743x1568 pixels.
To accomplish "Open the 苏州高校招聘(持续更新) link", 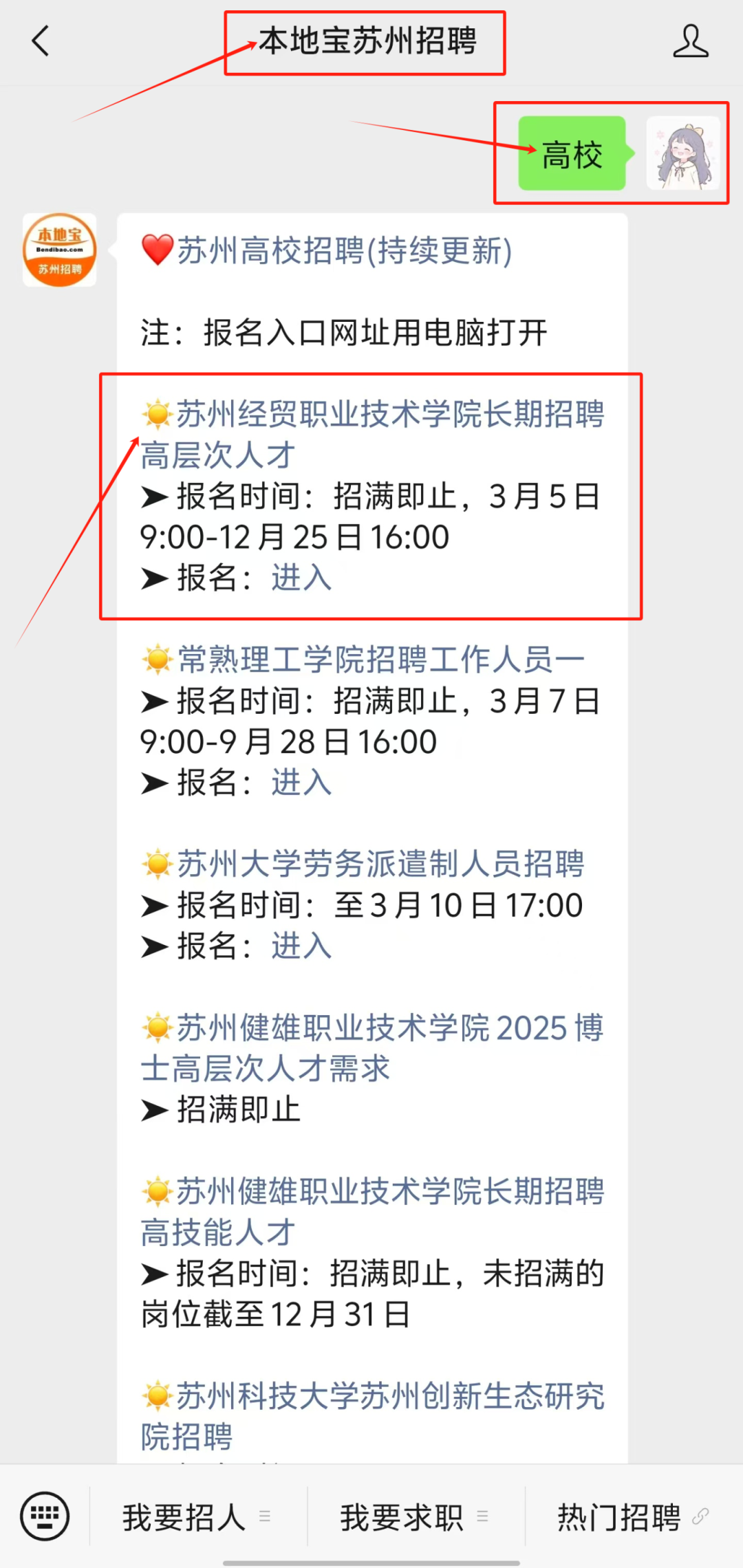I will pos(344,250).
